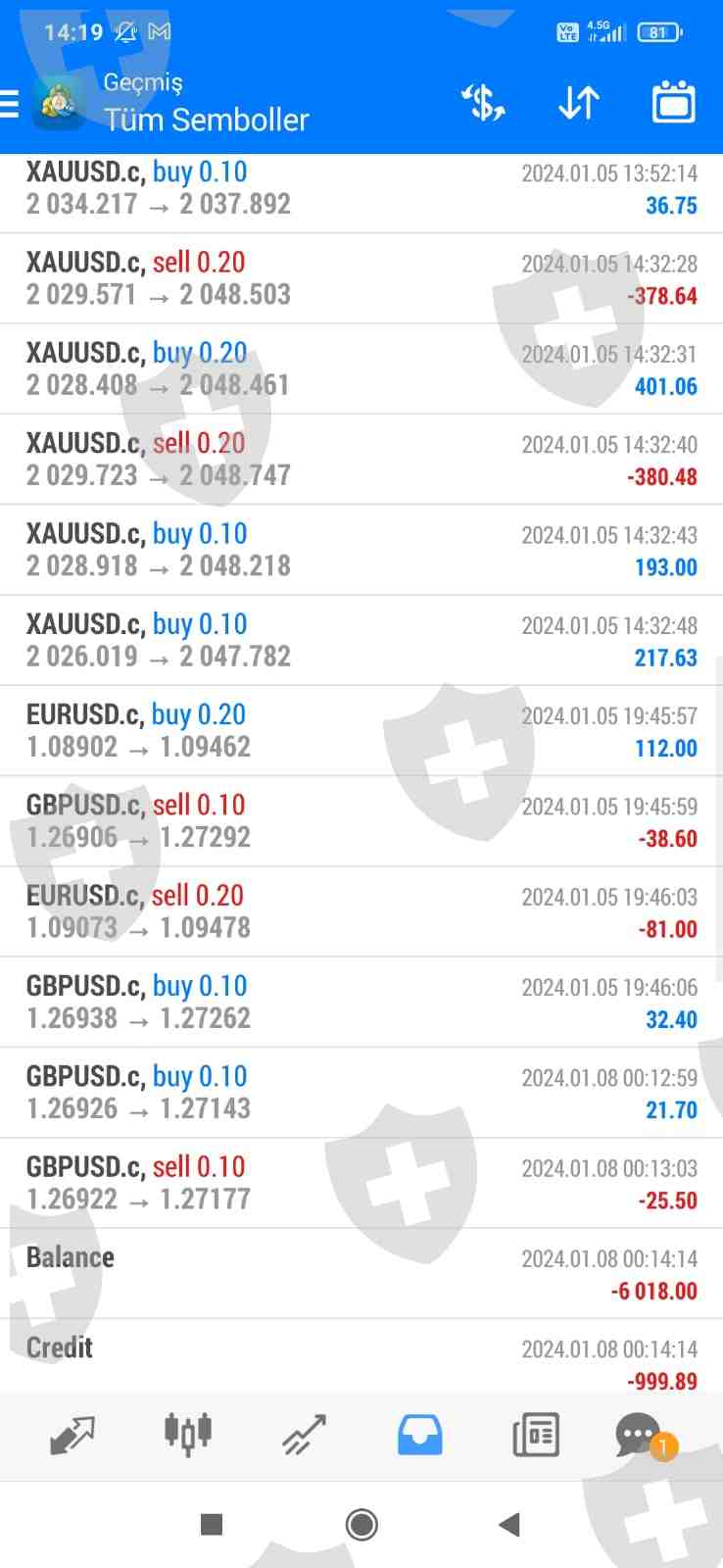
Task: Expand XAUUSD.c buy 0.20 trade with profit 401.06
Action: click(361, 368)
